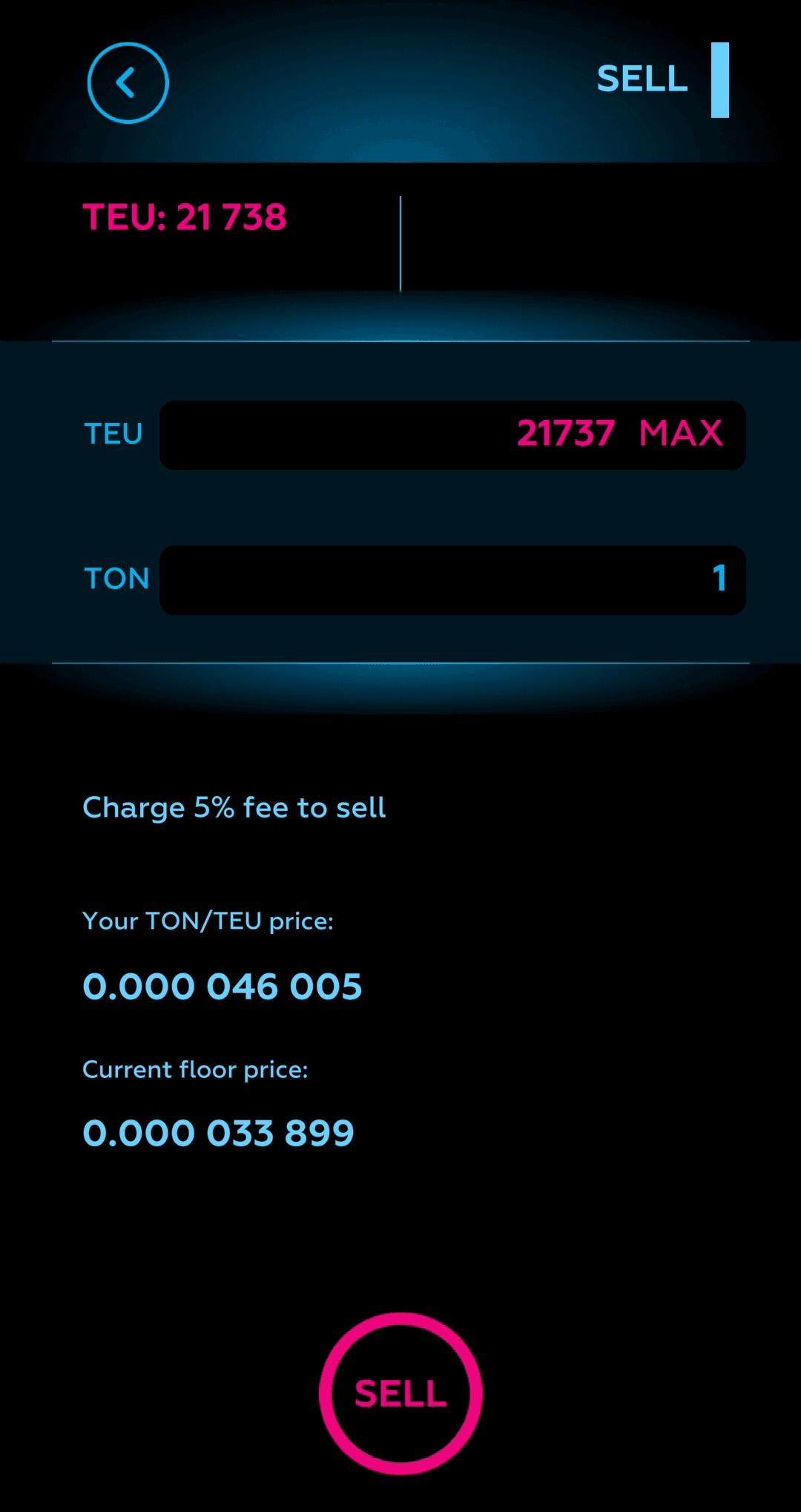Click the pink MAX label in TEU field
The image size is (801, 1512).
pos(681,435)
